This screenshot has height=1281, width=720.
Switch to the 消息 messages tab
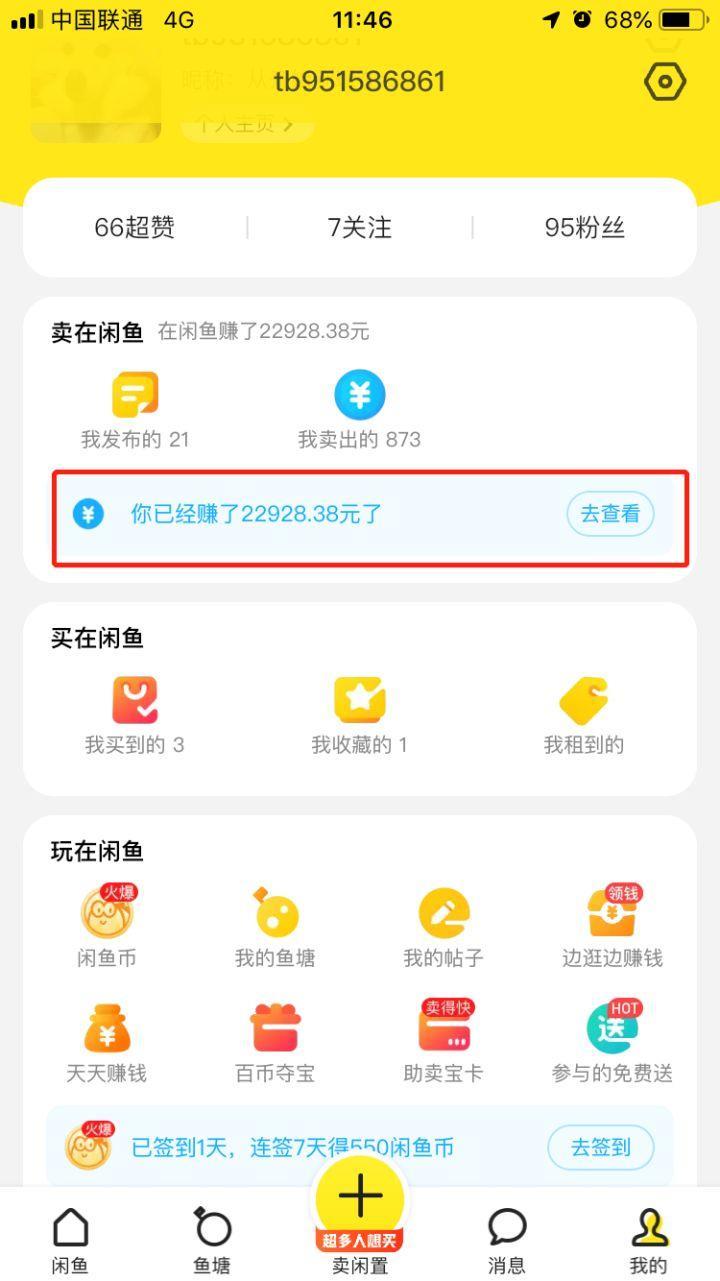(x=506, y=1238)
